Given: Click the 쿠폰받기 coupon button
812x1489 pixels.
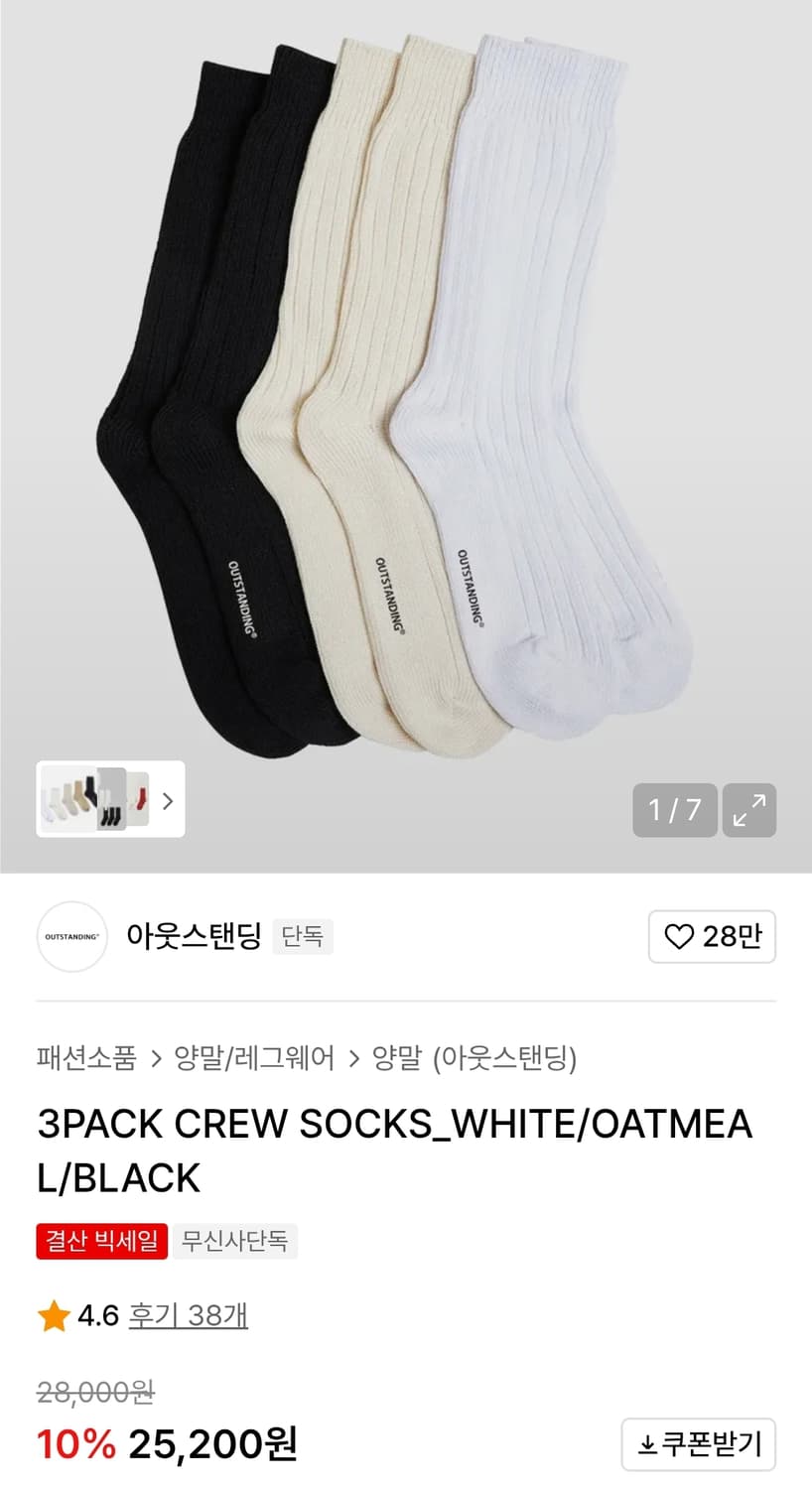Looking at the screenshot, I should tap(698, 1445).
